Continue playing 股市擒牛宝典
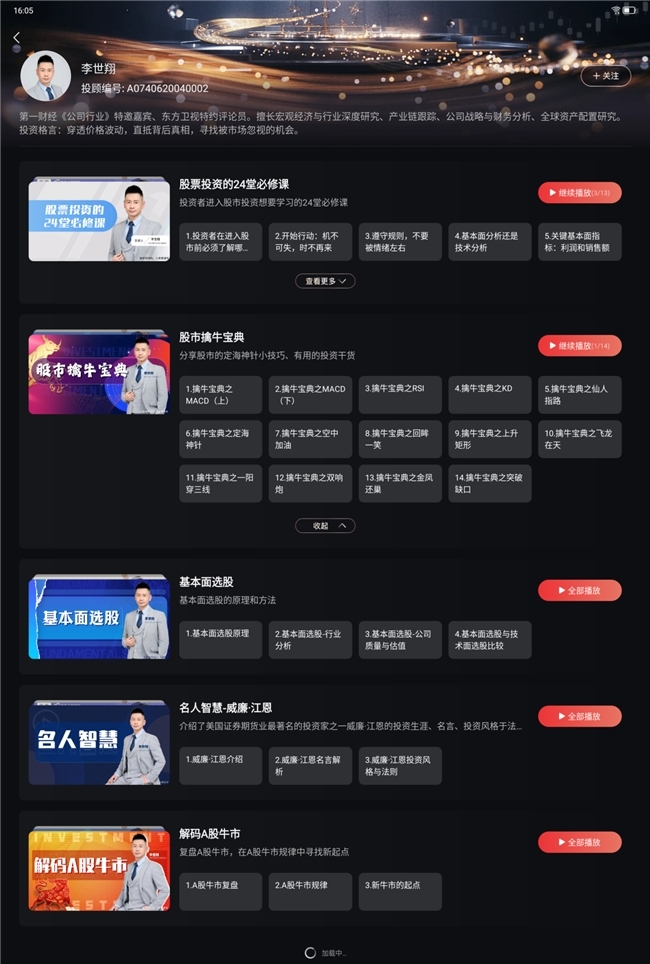Viewport: 650px width, 964px height. click(579, 345)
